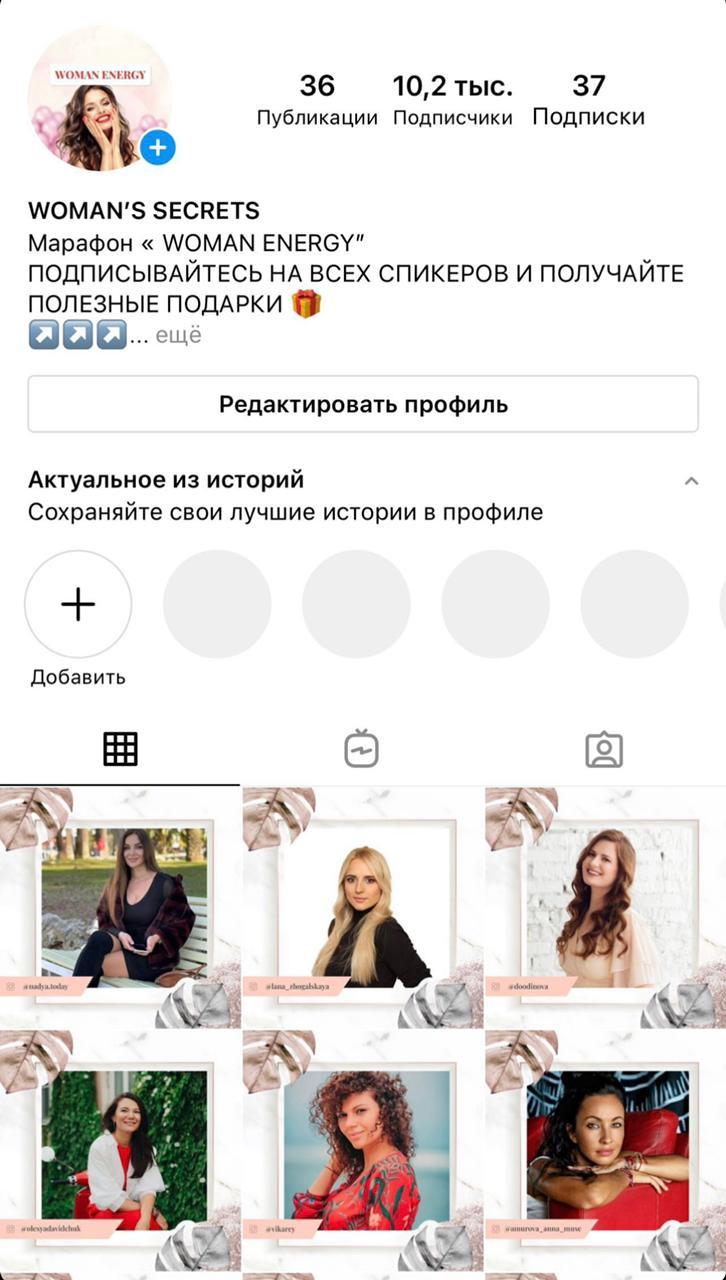Tap Редактировать профиль button
The image size is (726, 1280).
pyautogui.click(x=363, y=404)
